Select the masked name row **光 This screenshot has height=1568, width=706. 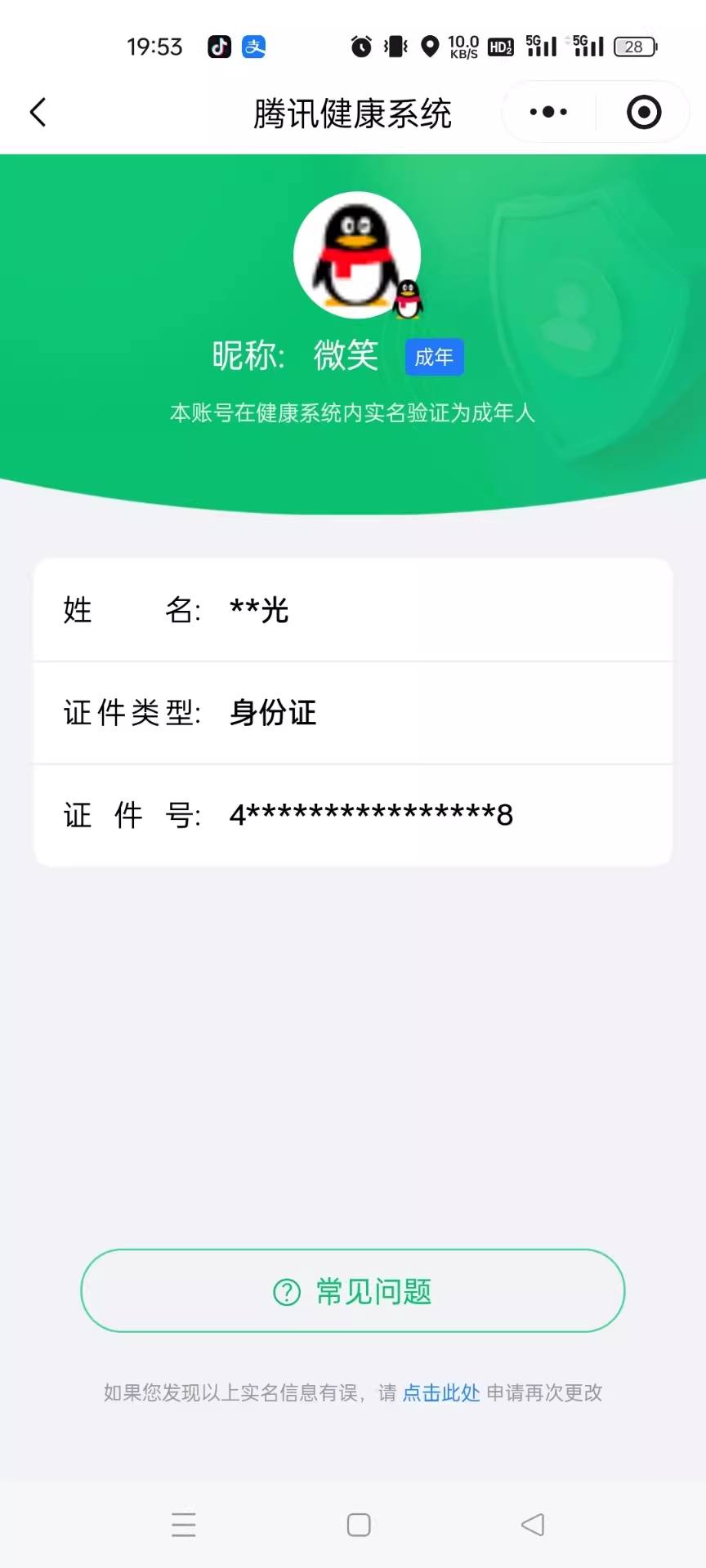pos(351,610)
